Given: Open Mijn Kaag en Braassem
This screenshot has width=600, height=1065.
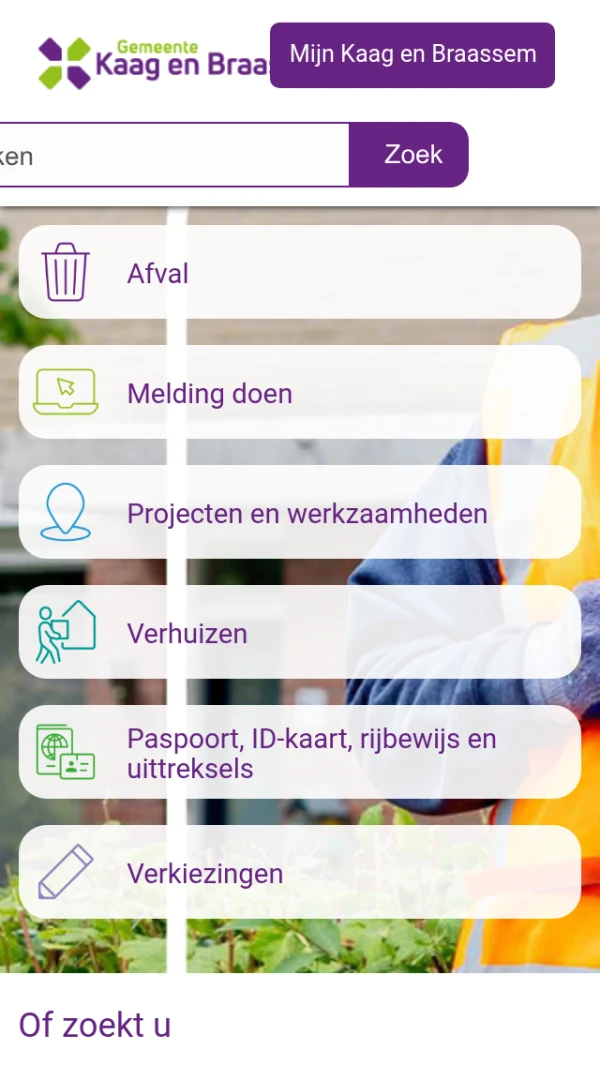Looking at the screenshot, I should coord(412,55).
